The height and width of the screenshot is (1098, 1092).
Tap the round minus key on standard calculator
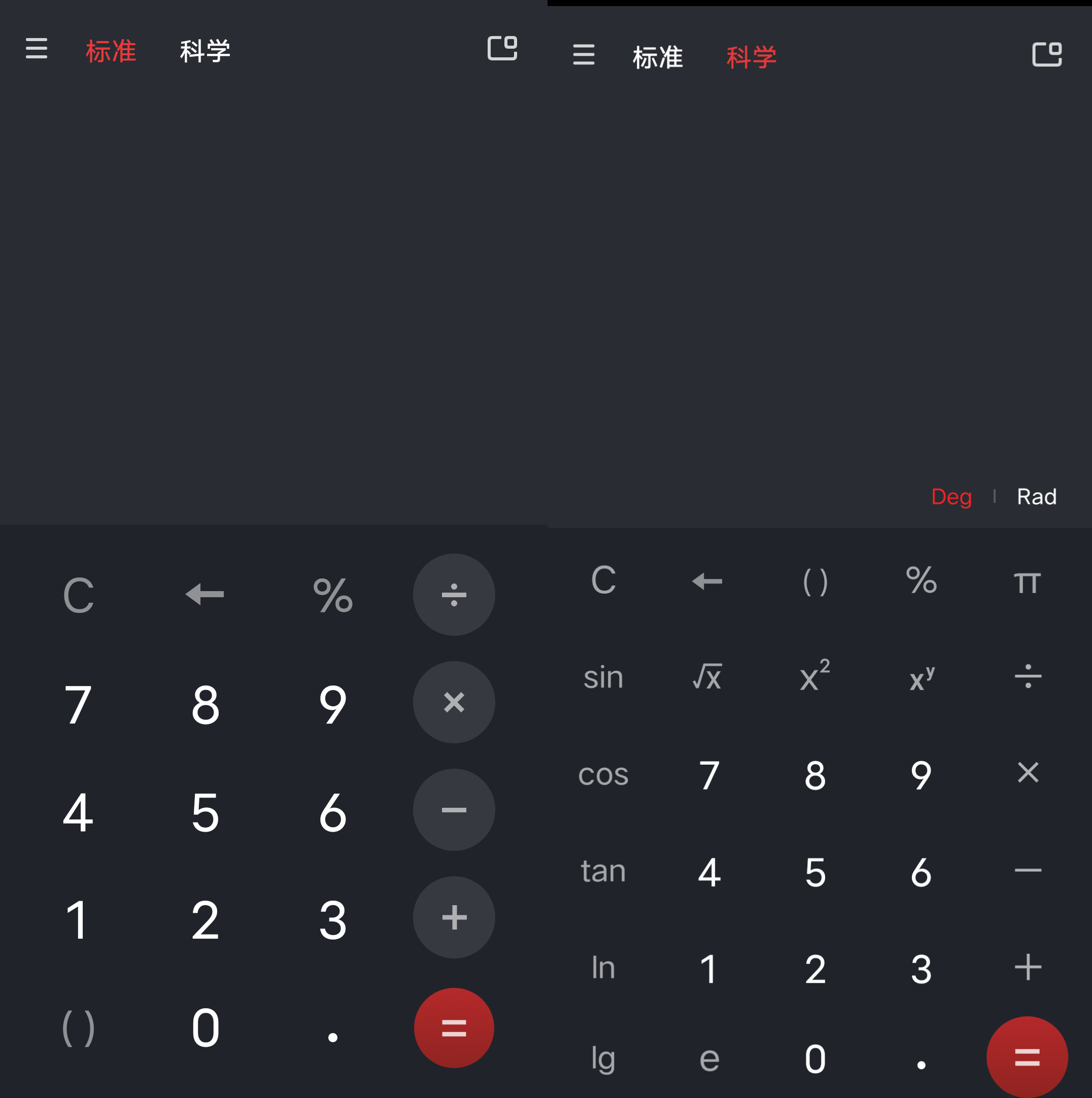[x=454, y=810]
